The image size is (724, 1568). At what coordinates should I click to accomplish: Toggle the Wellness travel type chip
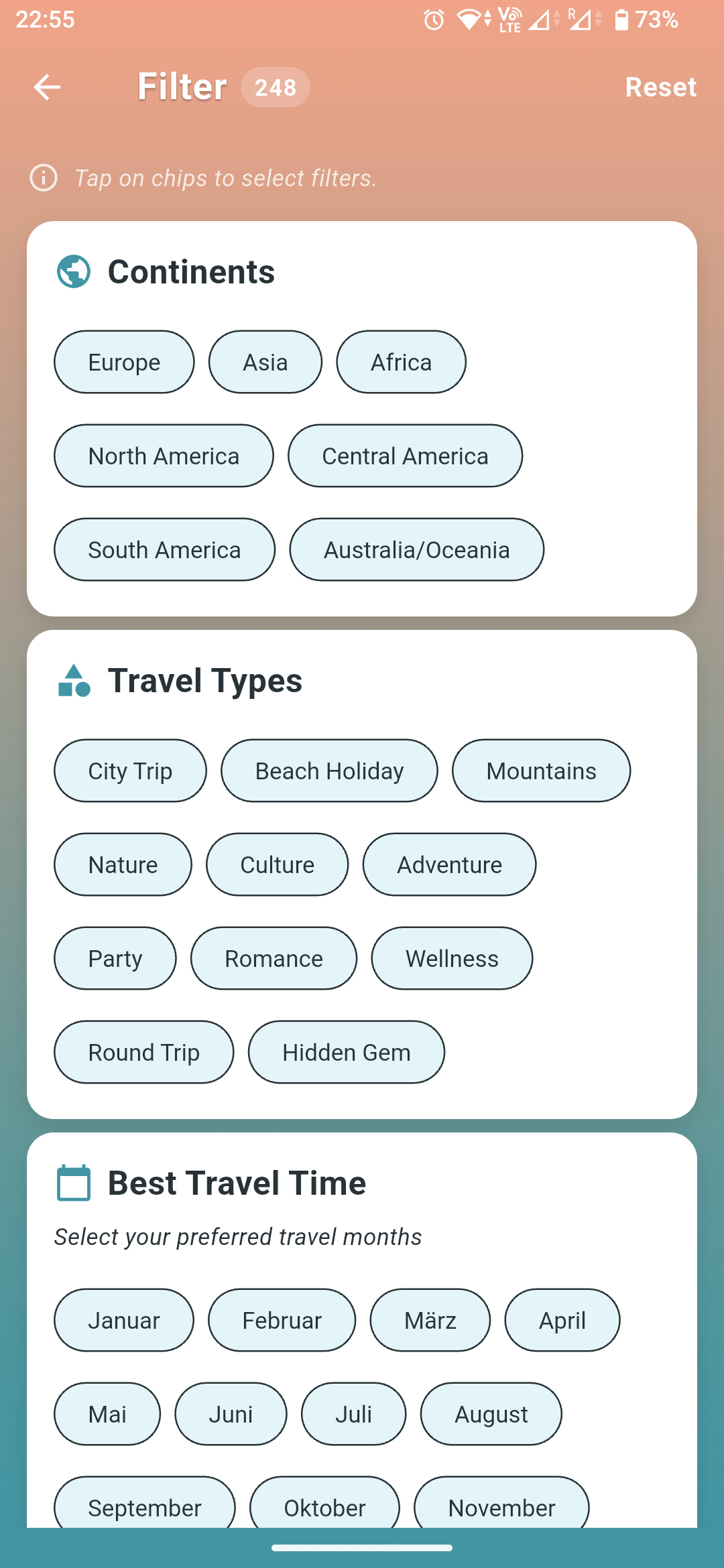(451, 958)
